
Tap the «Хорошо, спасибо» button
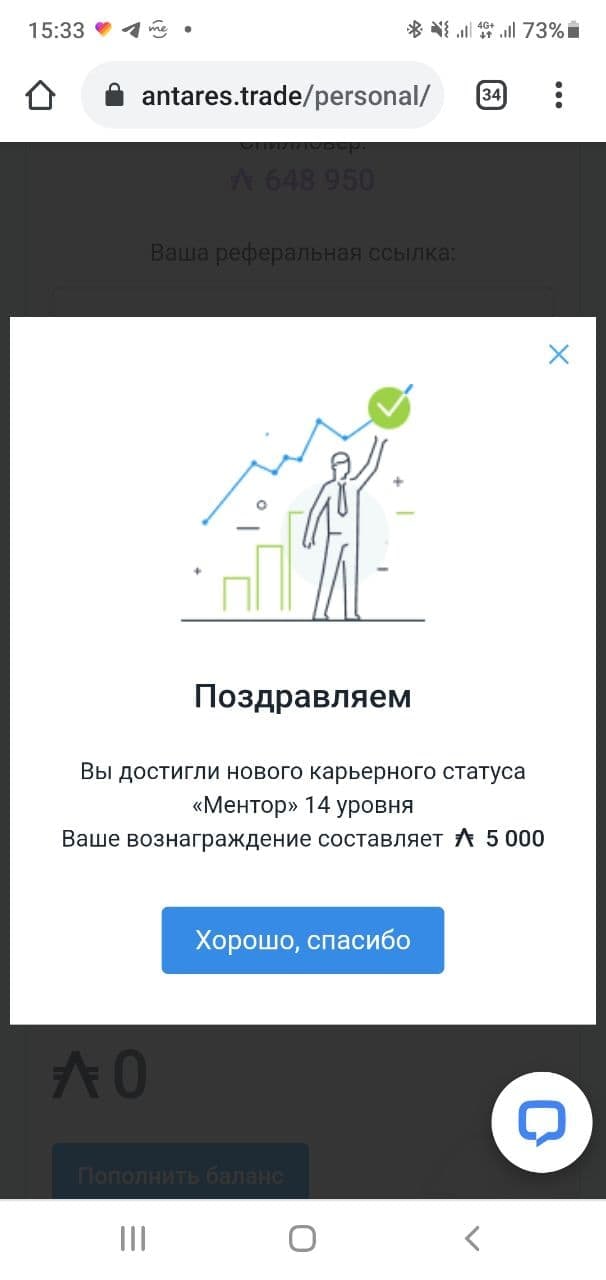pos(302,940)
